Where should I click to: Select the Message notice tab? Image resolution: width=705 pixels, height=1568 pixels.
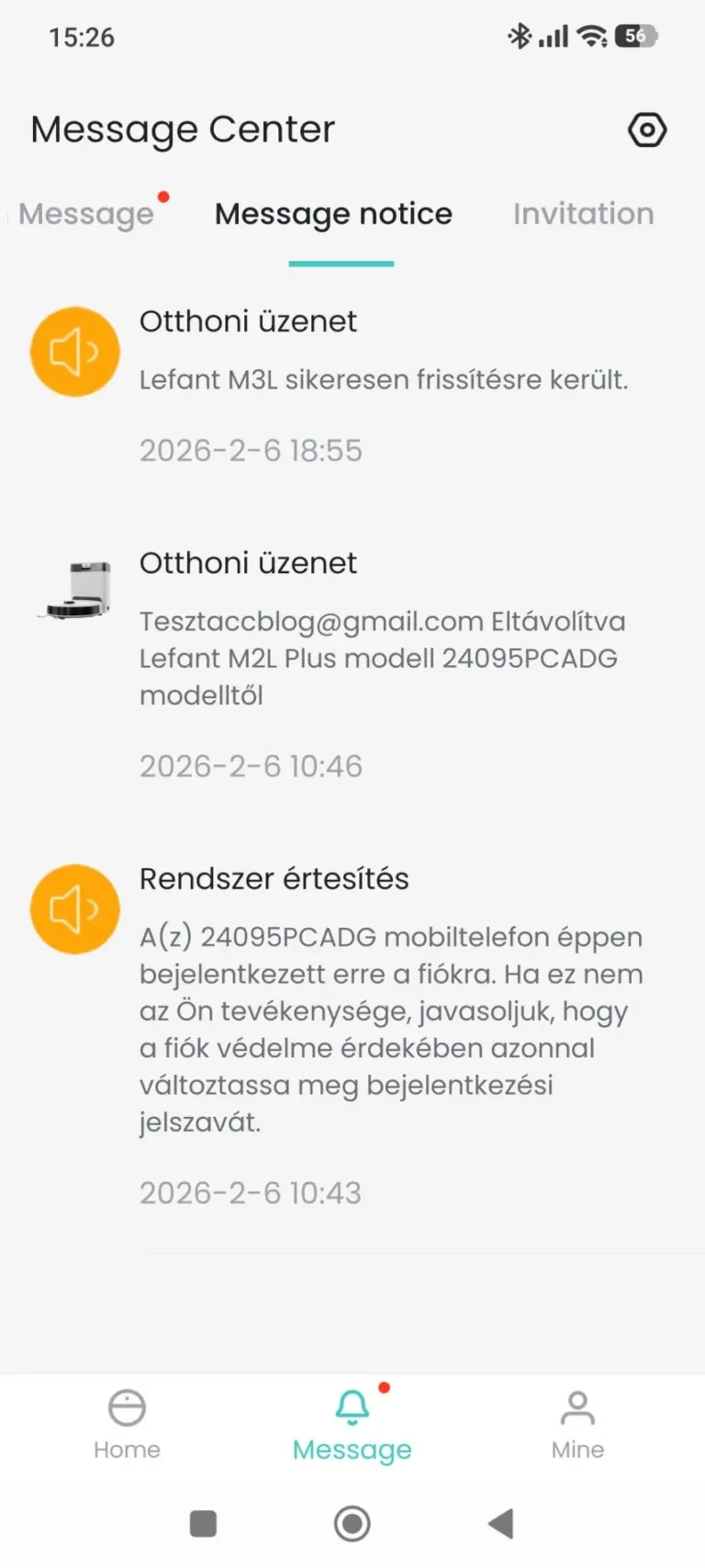(333, 213)
